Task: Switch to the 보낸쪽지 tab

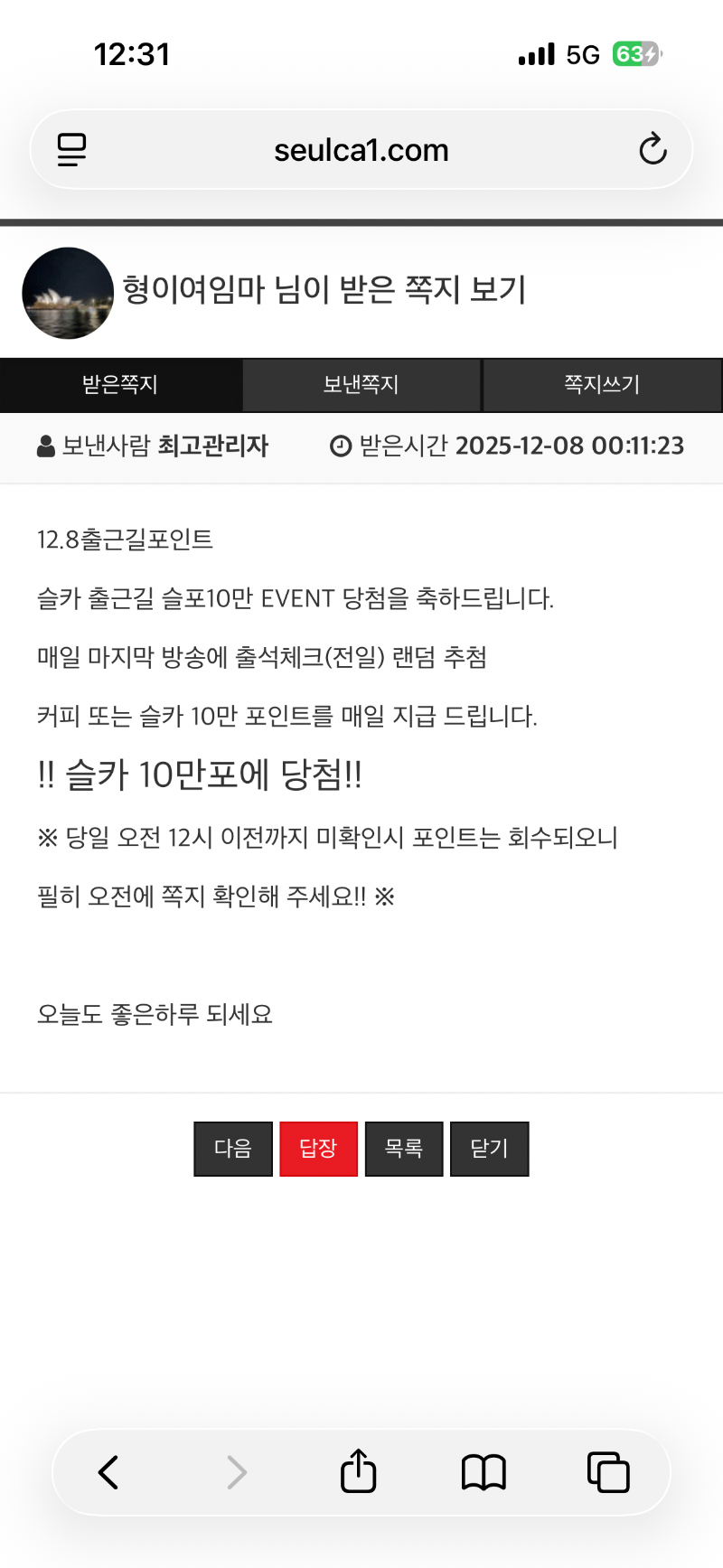Action: tap(361, 384)
